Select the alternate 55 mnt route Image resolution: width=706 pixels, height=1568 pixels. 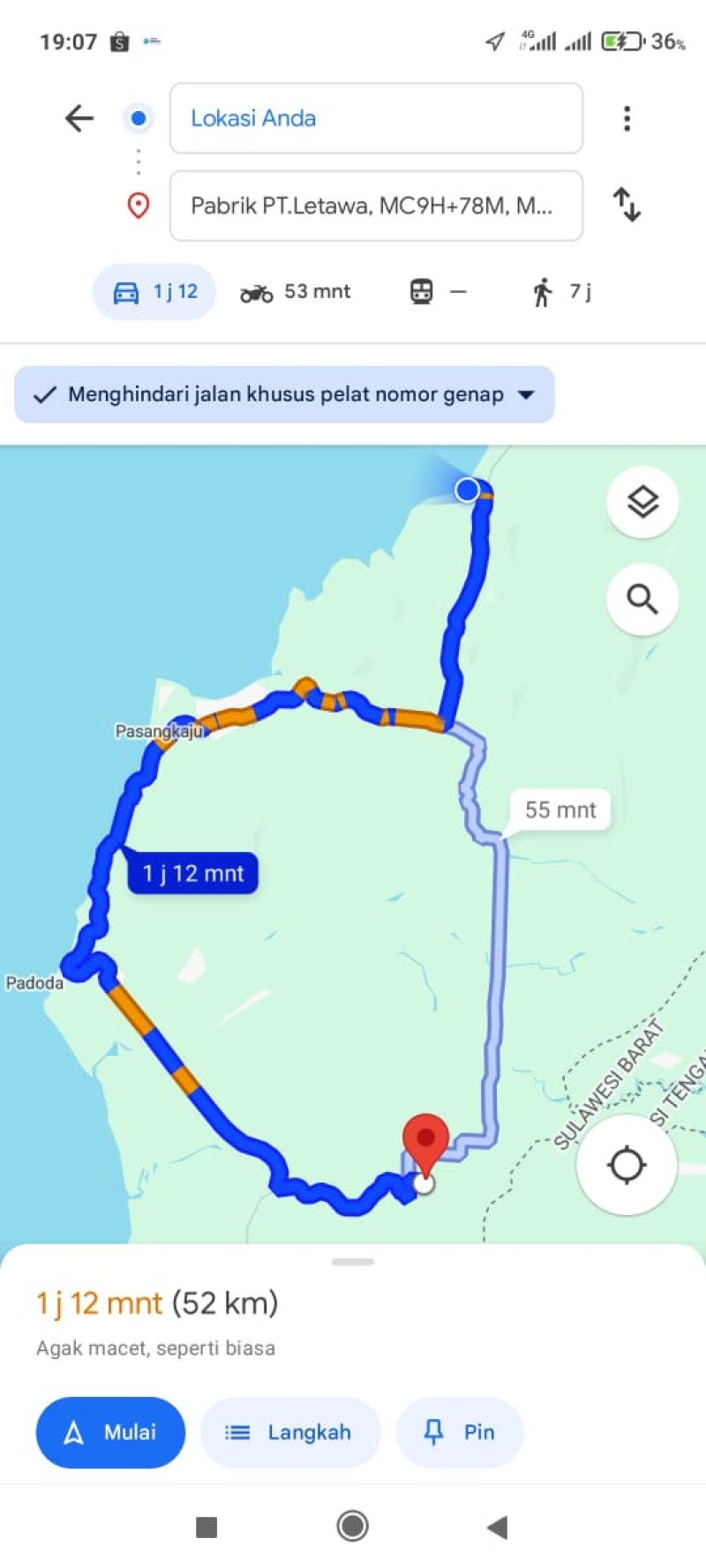click(560, 810)
